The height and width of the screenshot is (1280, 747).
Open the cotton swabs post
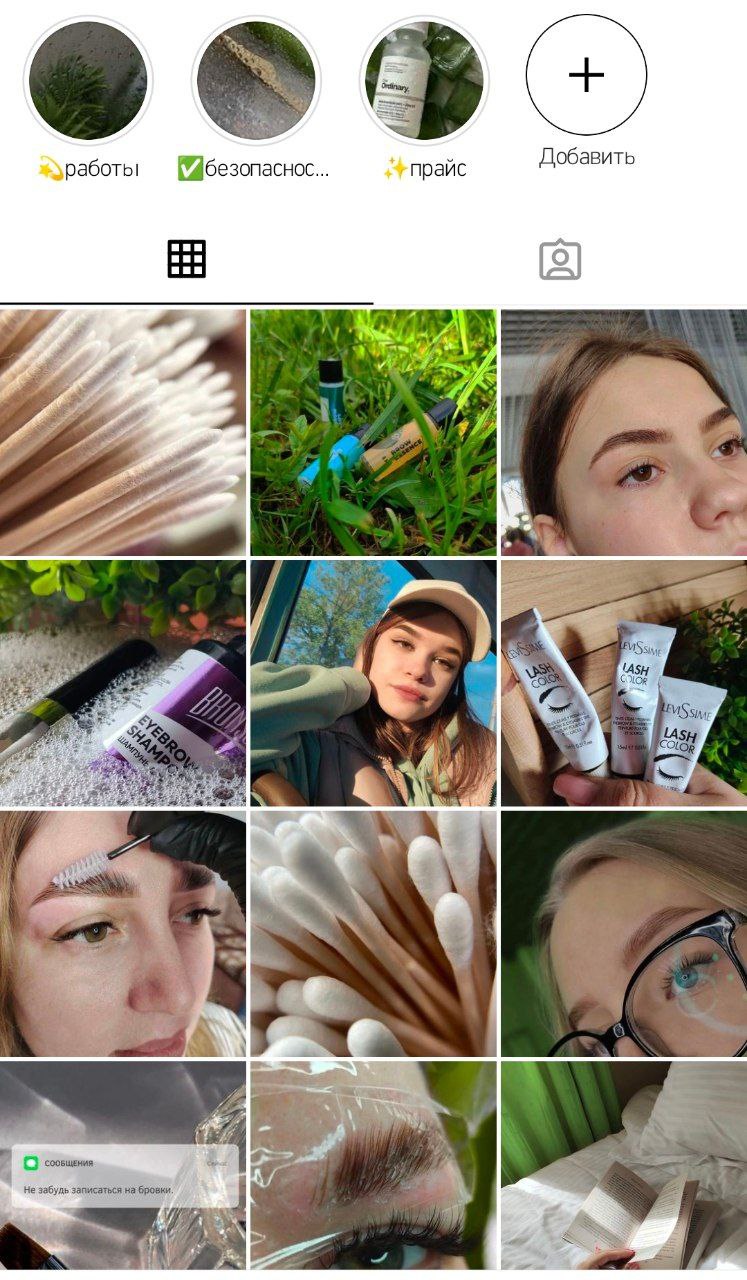pos(373,934)
